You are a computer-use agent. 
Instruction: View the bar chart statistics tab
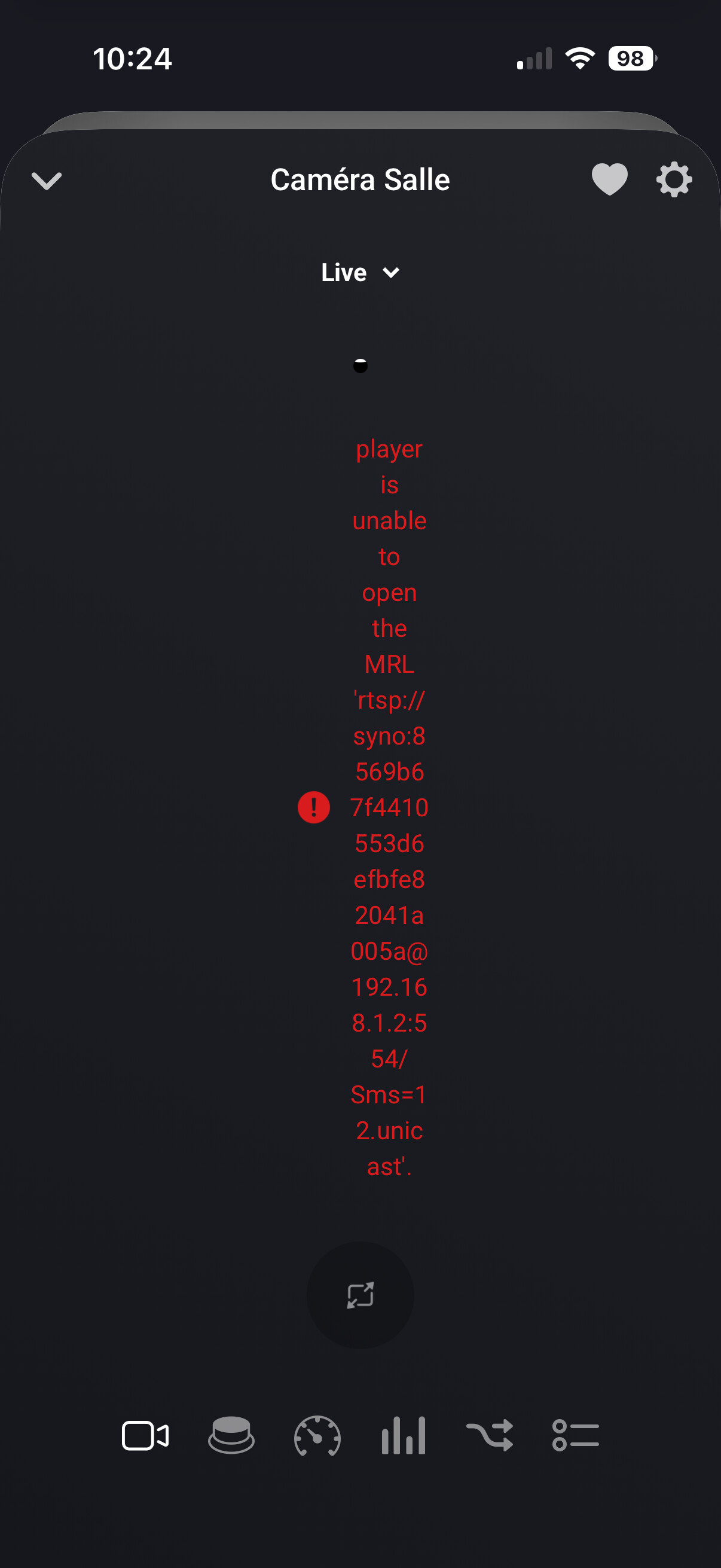point(404,1436)
